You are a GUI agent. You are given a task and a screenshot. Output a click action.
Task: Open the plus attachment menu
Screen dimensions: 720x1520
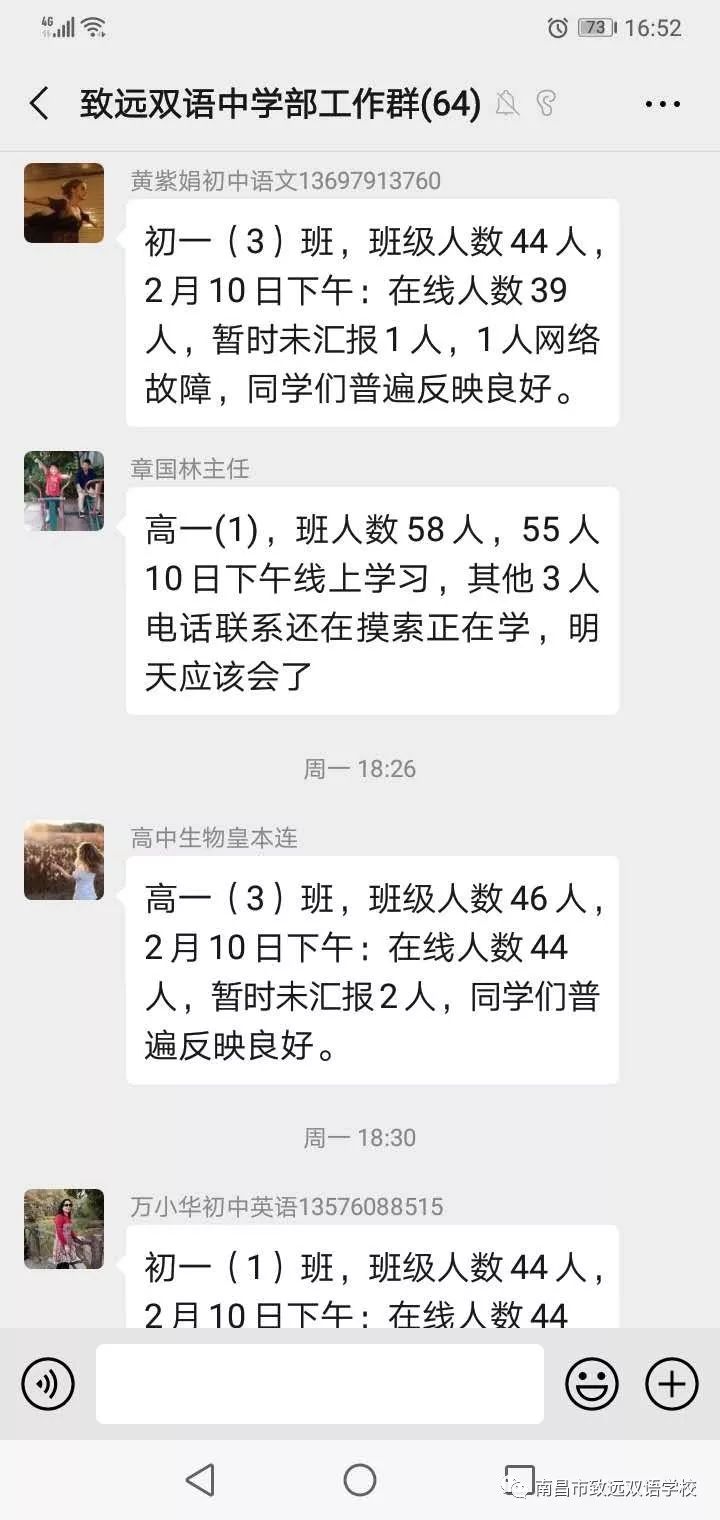pyautogui.click(x=672, y=1384)
